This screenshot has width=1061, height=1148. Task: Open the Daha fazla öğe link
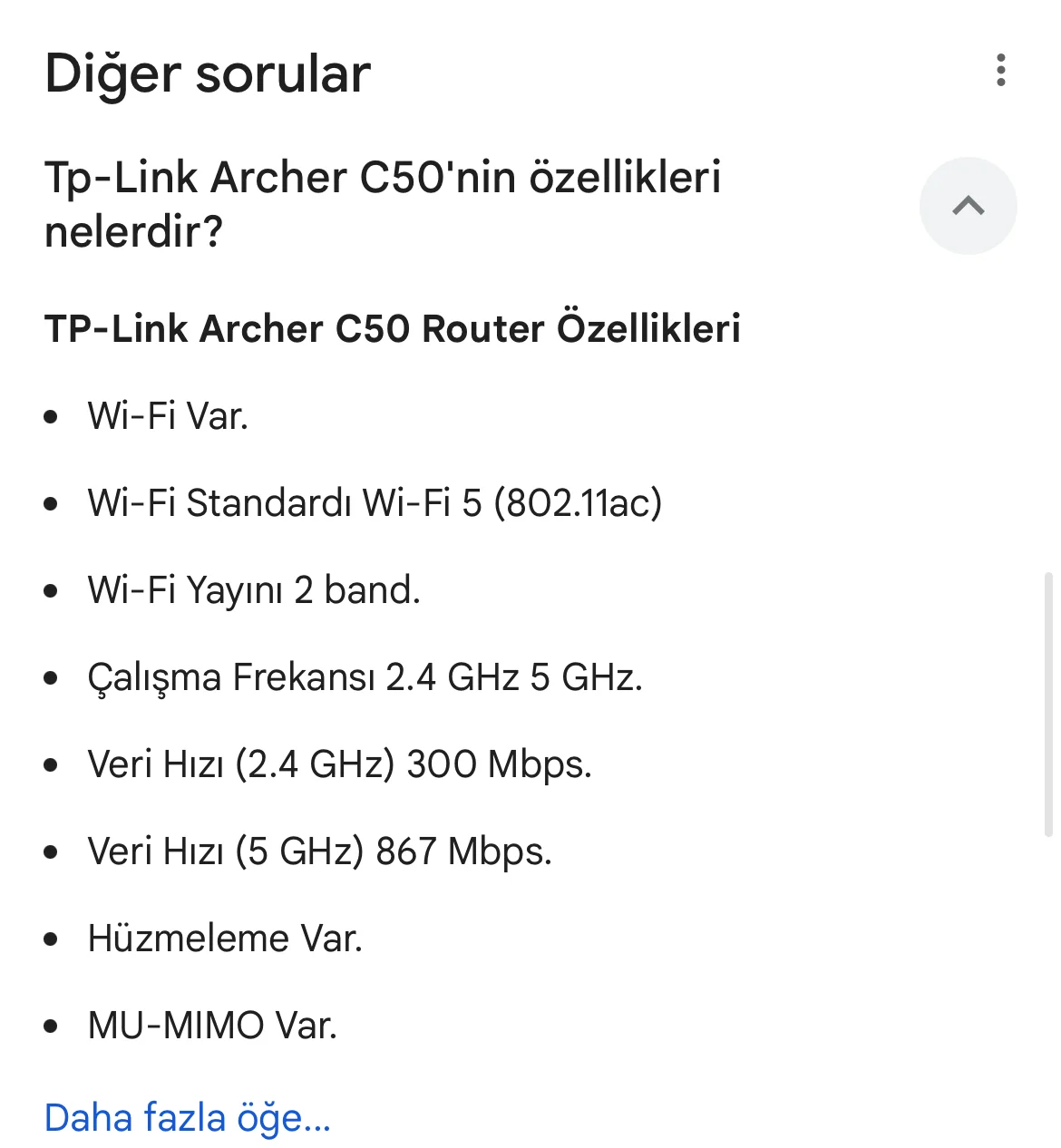pos(188,1117)
